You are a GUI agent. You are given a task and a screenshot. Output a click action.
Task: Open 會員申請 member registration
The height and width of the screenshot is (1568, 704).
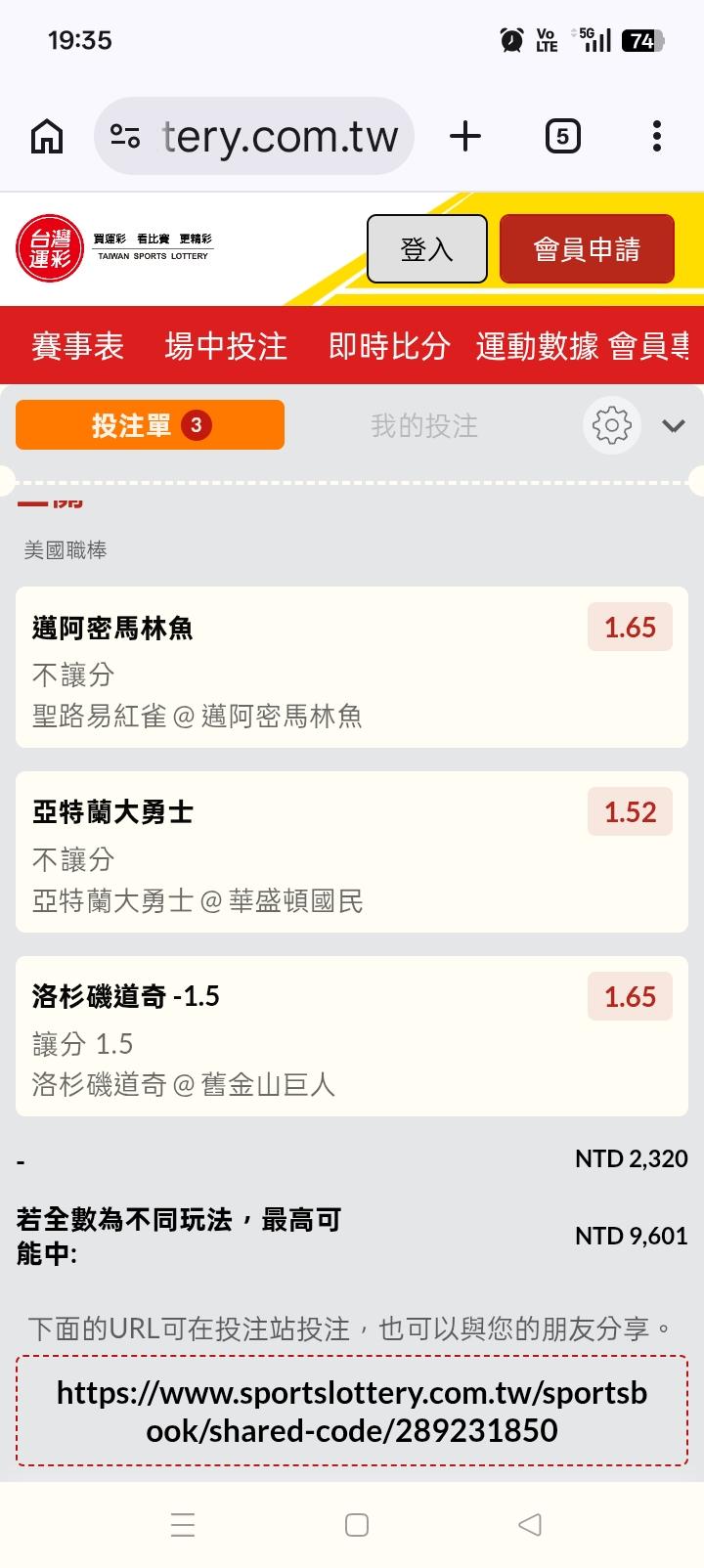pyautogui.click(x=587, y=249)
